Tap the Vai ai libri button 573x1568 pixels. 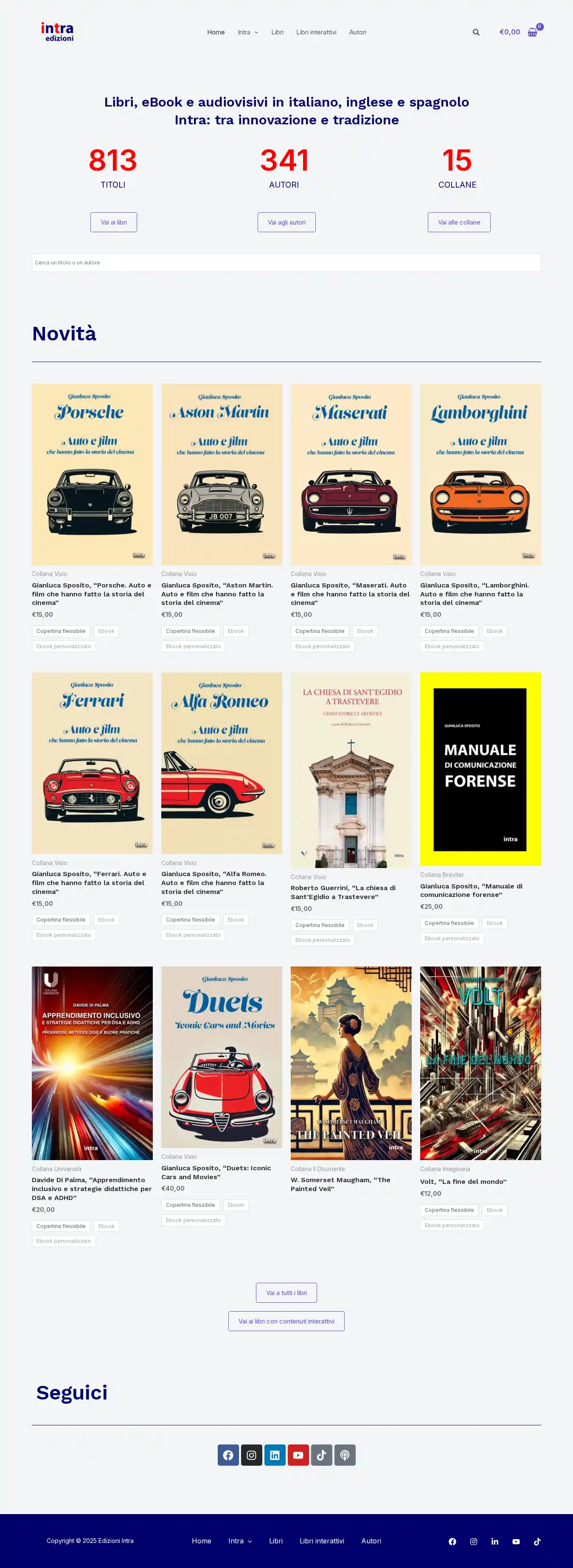click(x=114, y=222)
